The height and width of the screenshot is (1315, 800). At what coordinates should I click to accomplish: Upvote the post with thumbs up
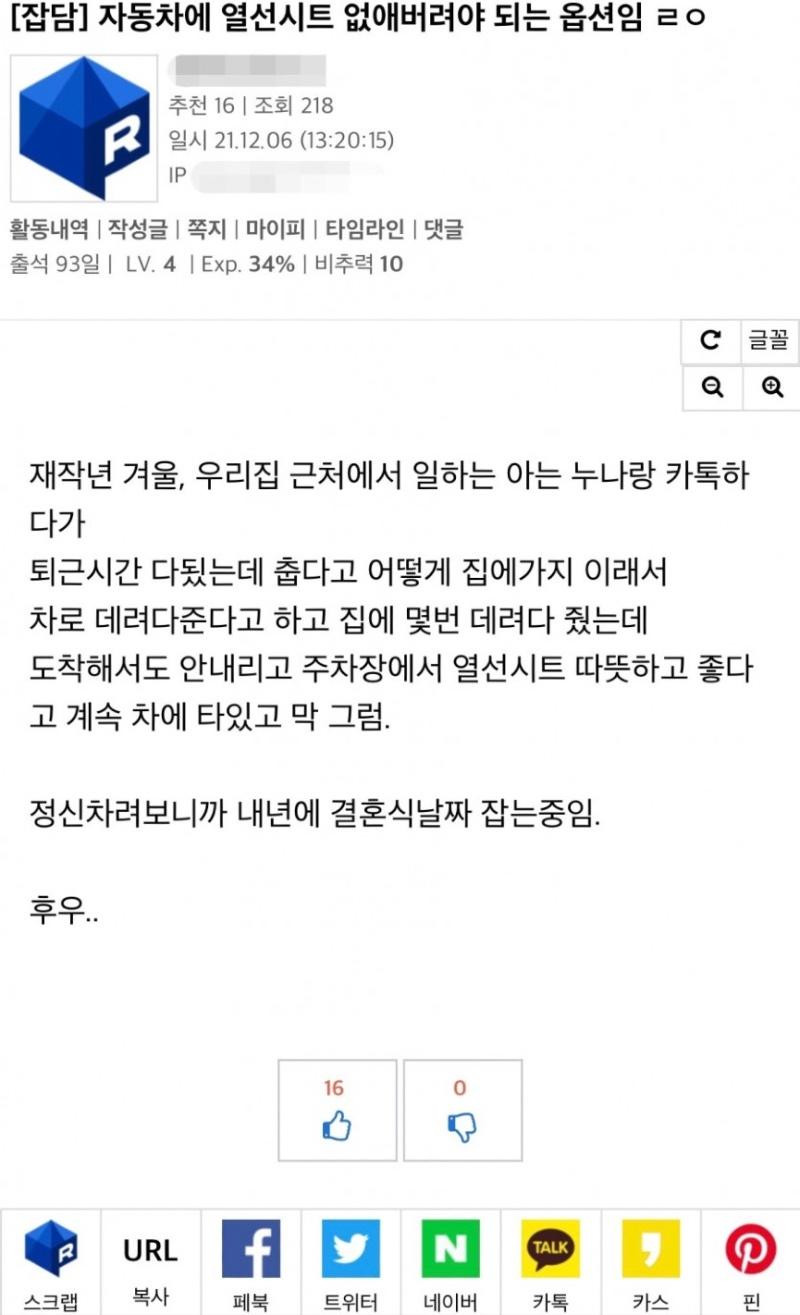(337, 1111)
